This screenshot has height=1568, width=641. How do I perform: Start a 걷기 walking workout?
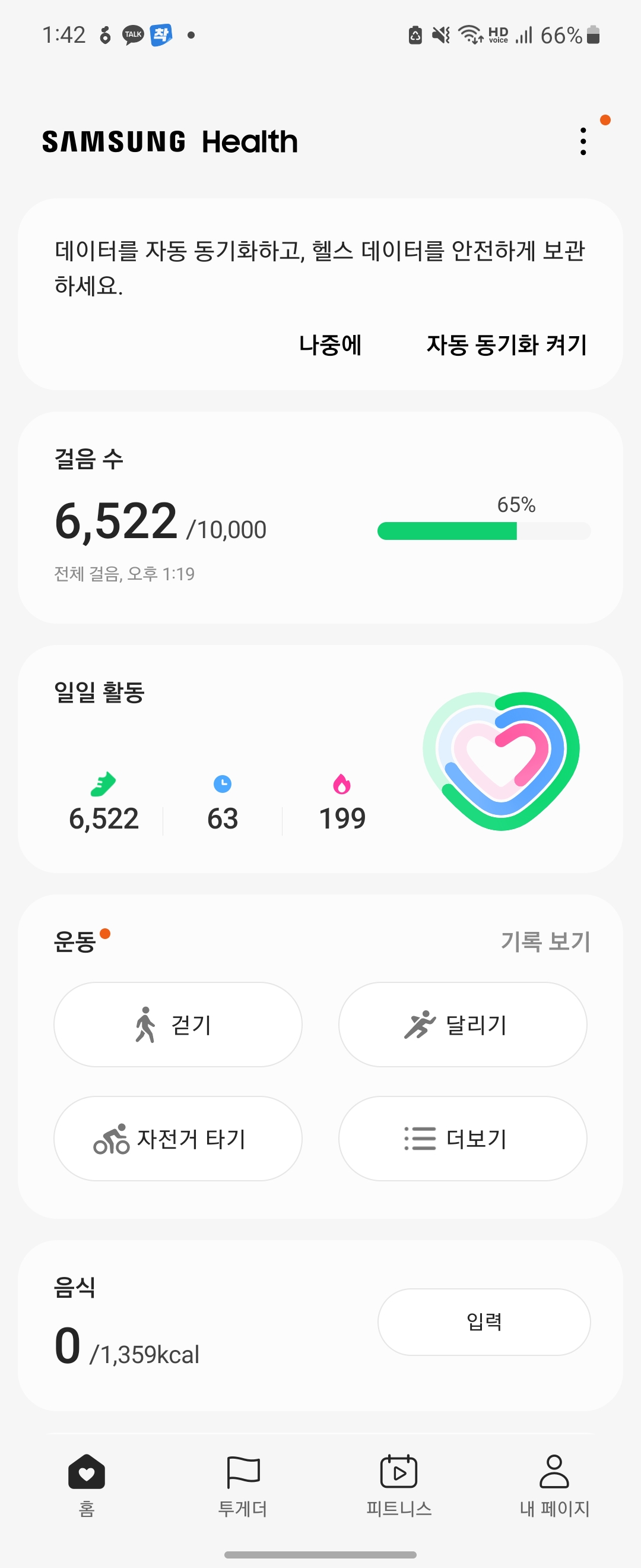(x=177, y=1025)
